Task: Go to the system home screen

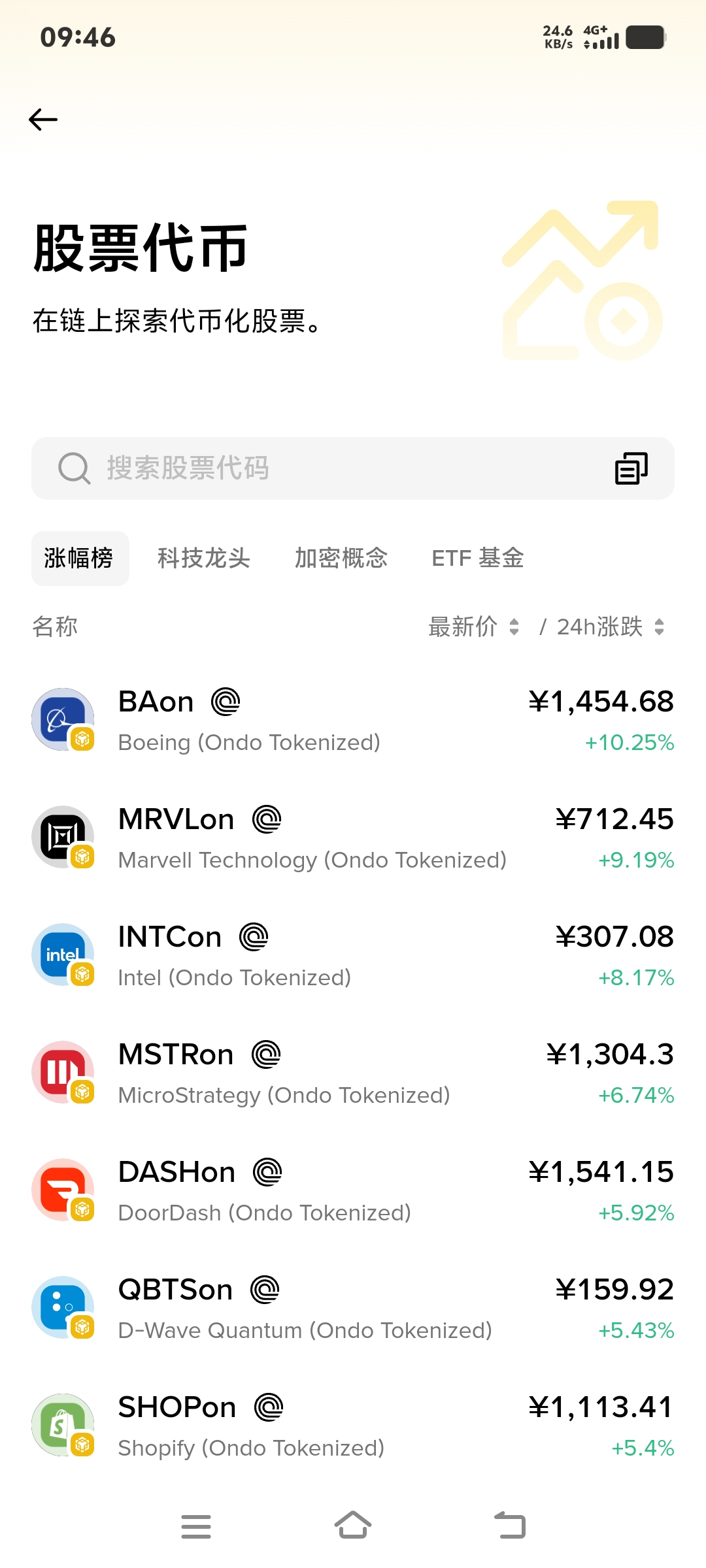Action: pos(353,1526)
